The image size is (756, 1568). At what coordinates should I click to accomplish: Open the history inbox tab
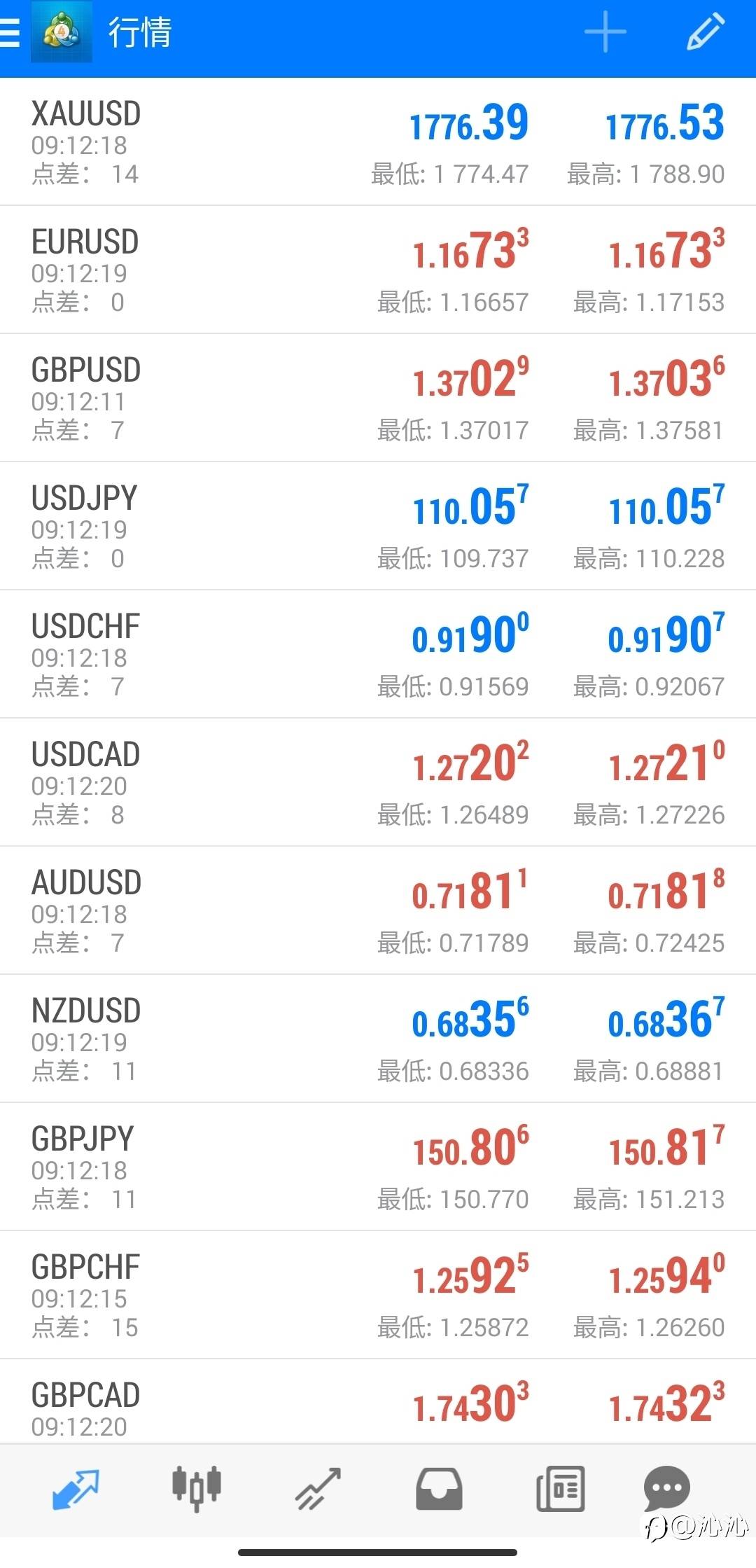click(439, 1488)
